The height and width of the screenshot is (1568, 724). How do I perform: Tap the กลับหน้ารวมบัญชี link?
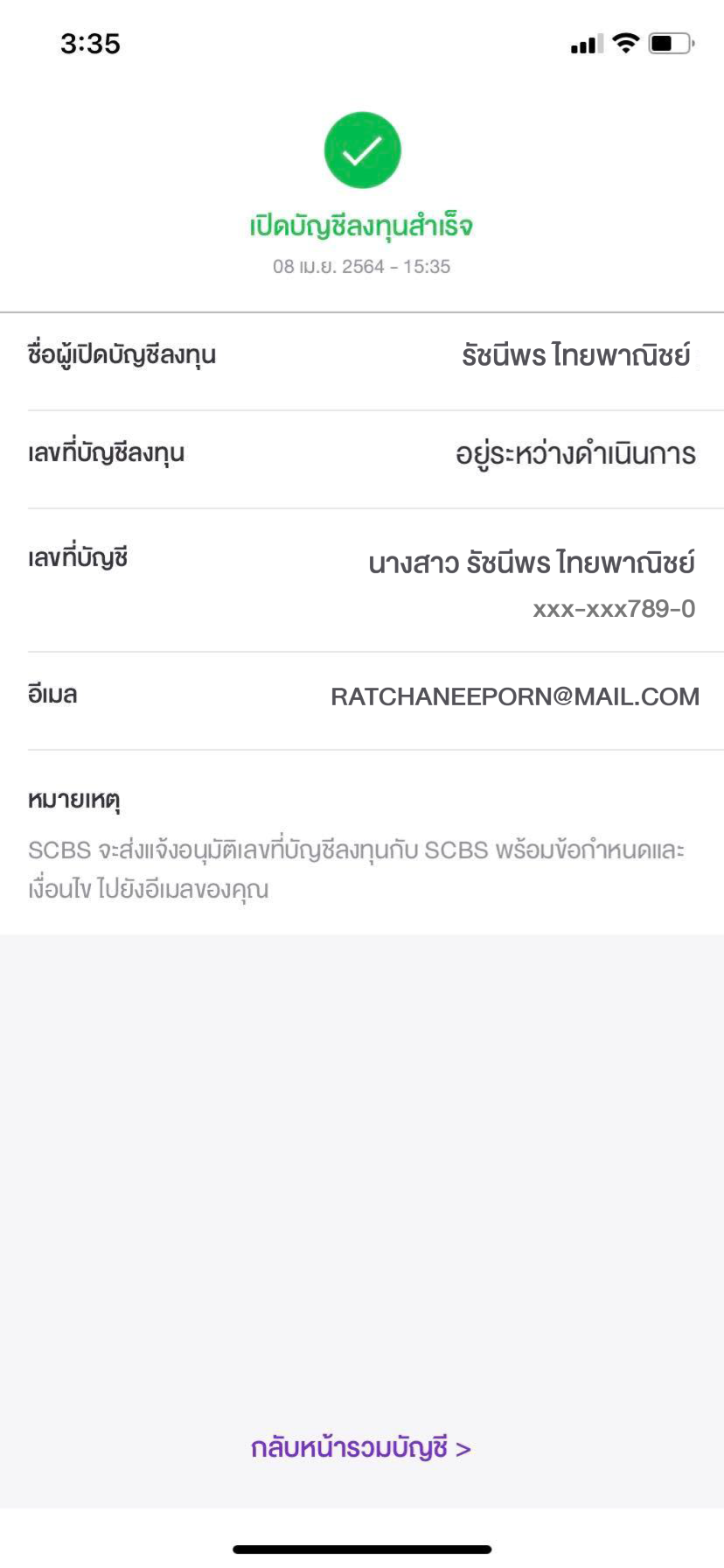(x=361, y=1448)
